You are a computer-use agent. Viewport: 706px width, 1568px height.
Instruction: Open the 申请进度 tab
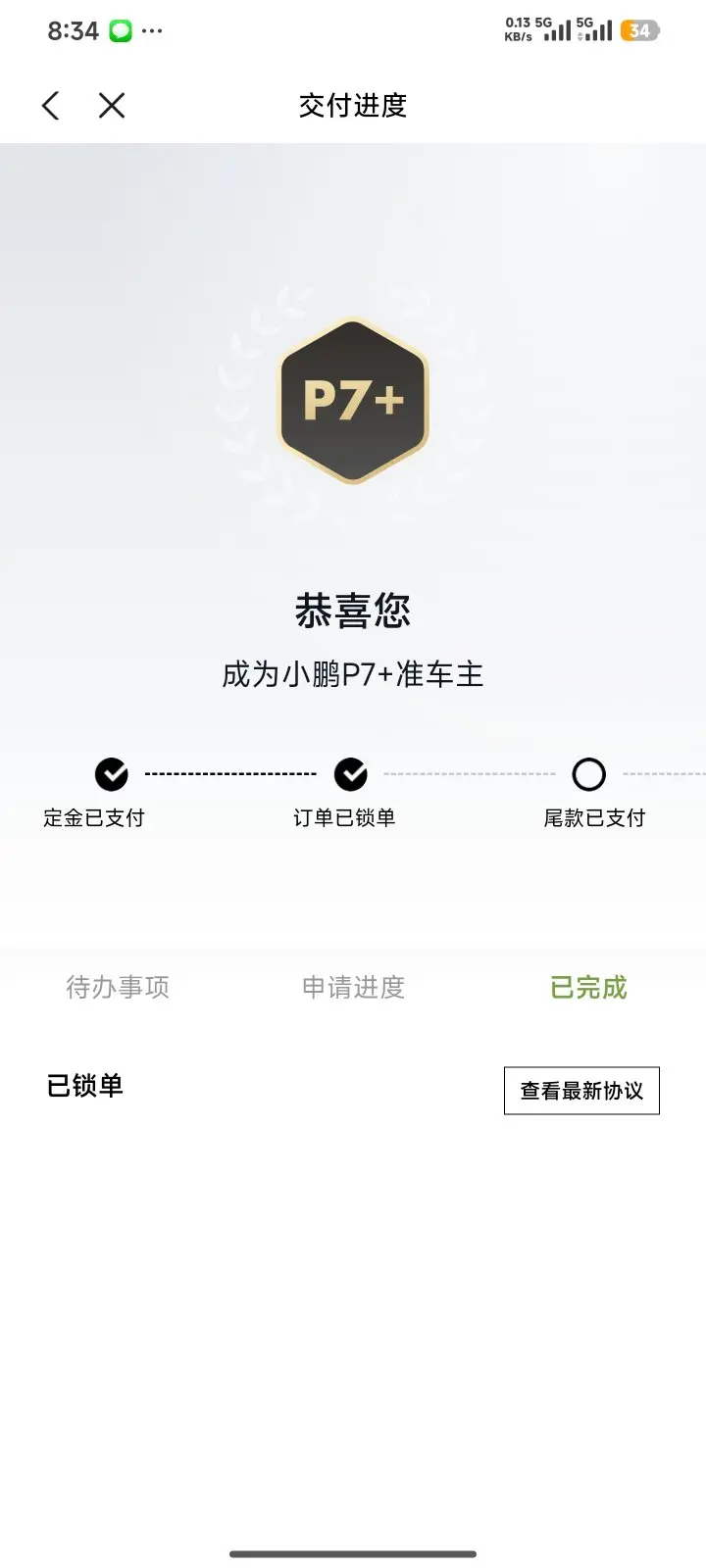coord(353,987)
